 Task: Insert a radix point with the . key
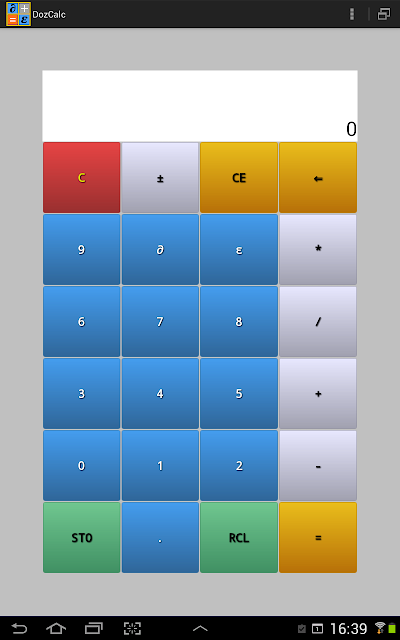coord(160,538)
